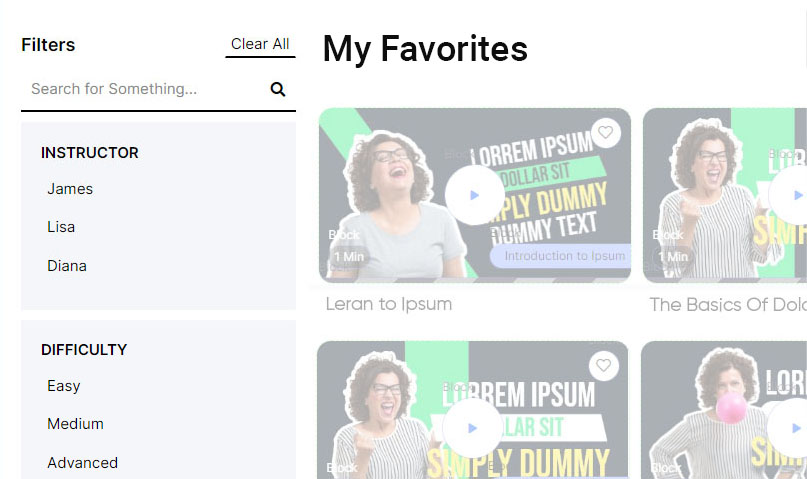The image size is (807, 479).
Task: Filter by instructor James
Action: (70, 189)
